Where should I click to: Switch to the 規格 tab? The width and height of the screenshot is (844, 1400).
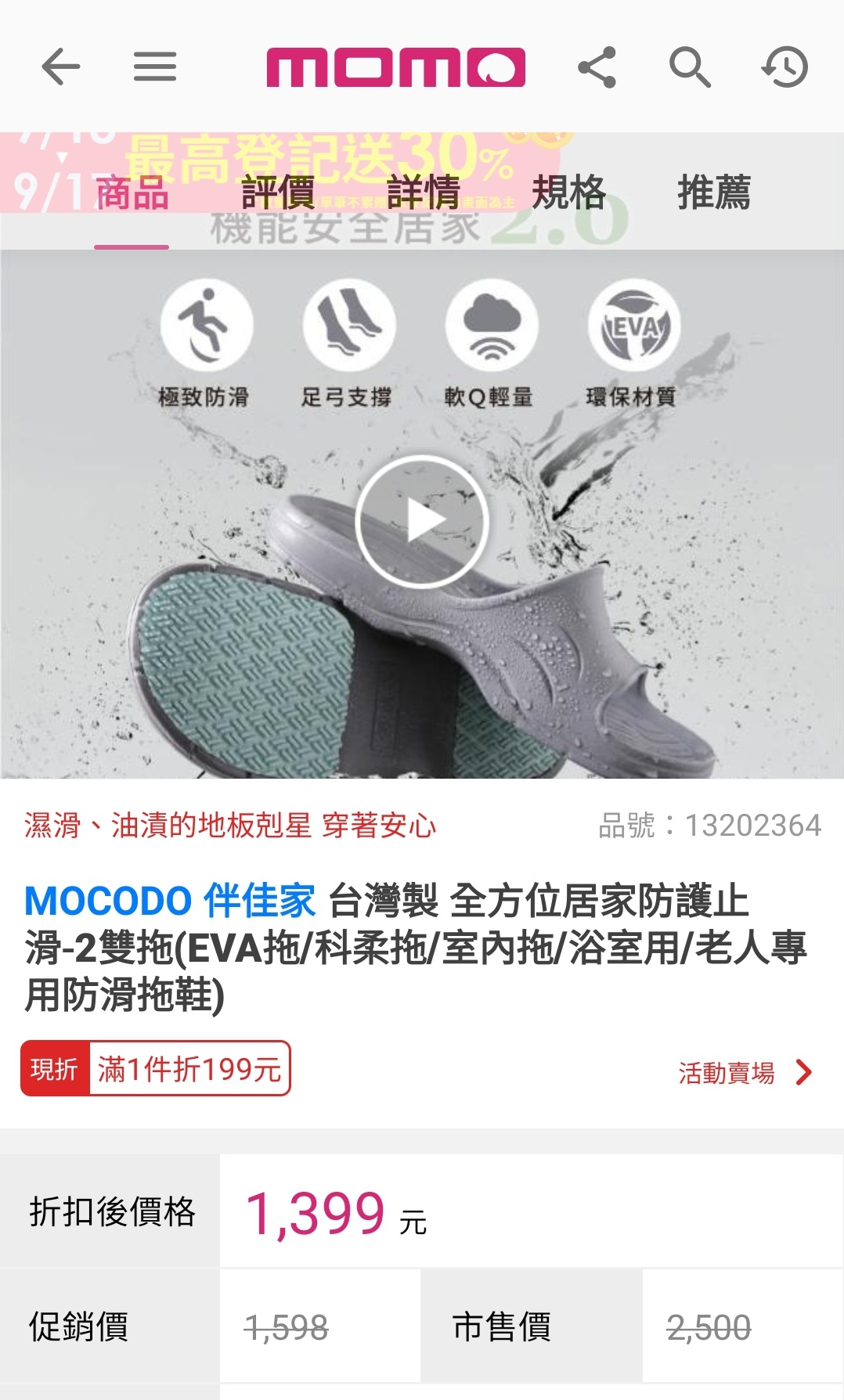(568, 193)
